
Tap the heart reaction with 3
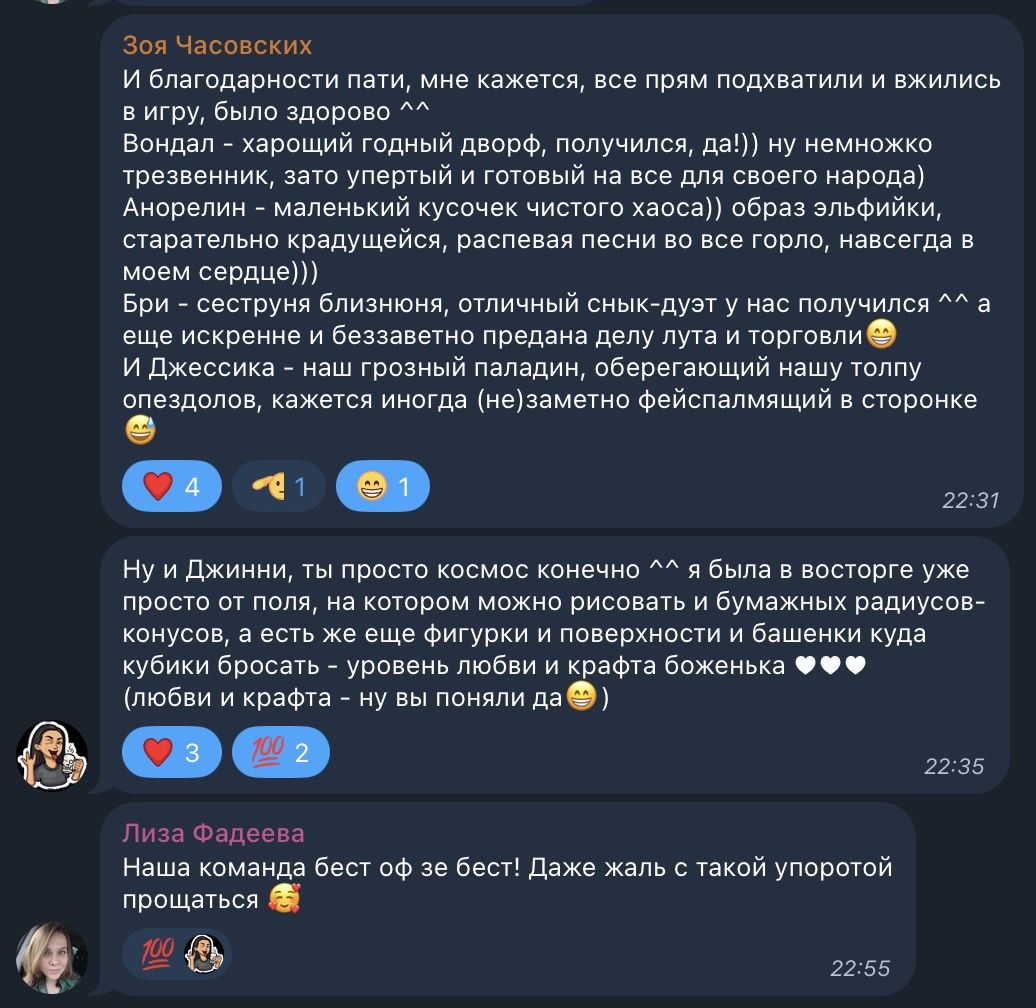pos(171,753)
